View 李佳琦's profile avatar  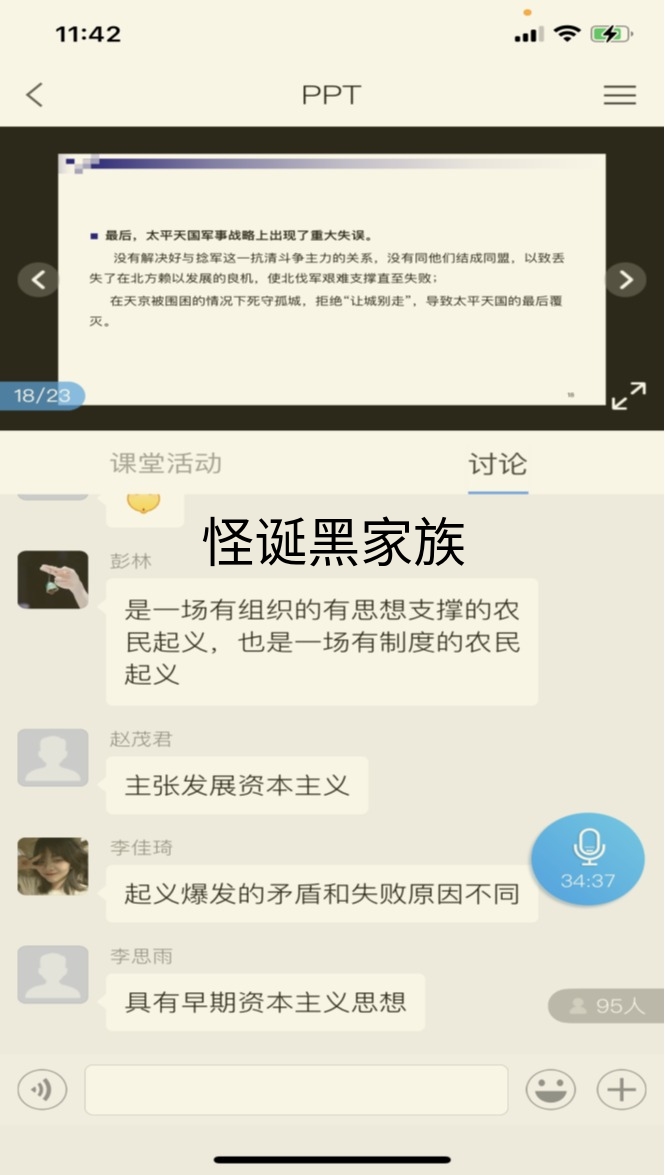53,866
